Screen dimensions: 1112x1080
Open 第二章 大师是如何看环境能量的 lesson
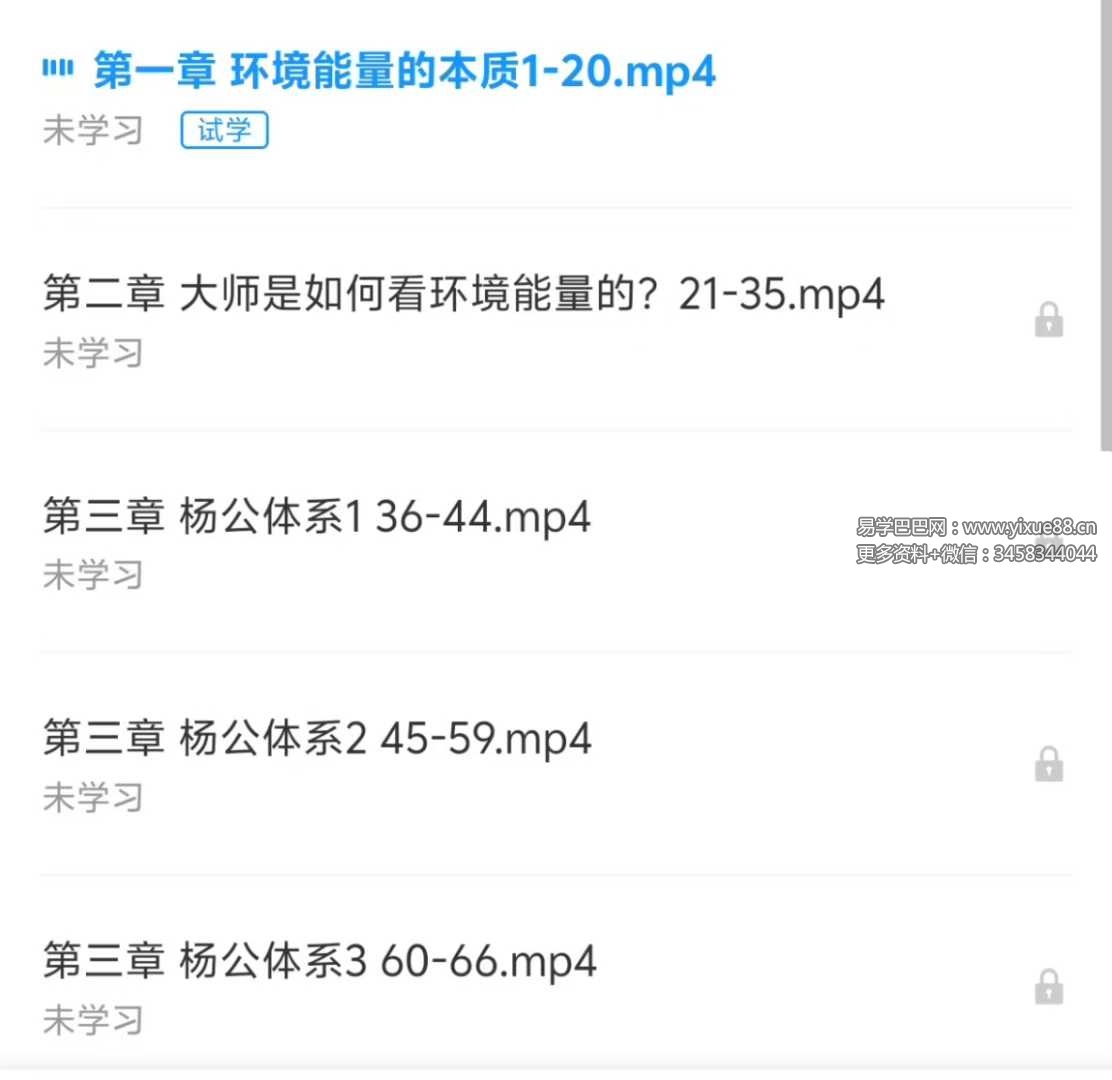click(x=463, y=295)
